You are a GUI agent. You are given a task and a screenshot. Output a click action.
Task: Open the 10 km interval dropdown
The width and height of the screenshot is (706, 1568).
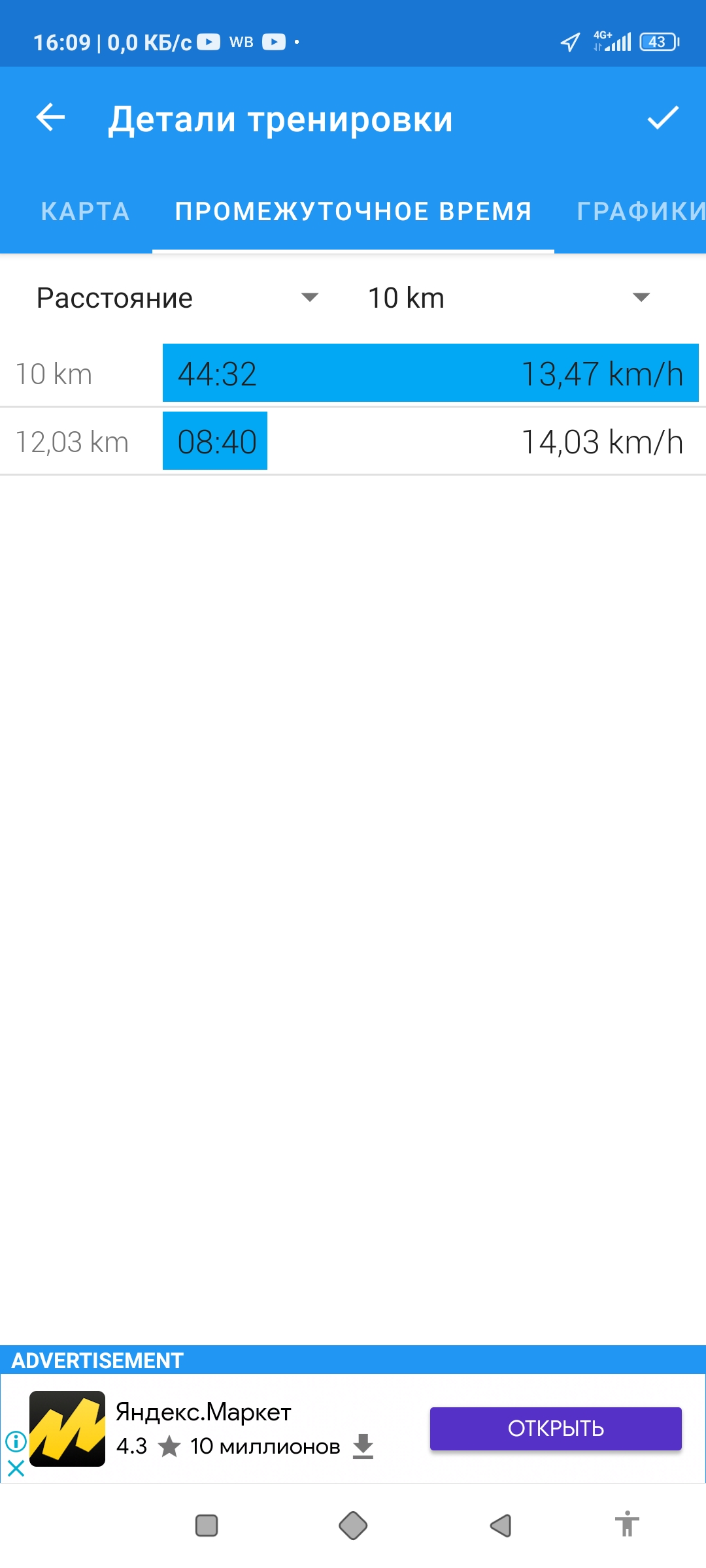509,298
